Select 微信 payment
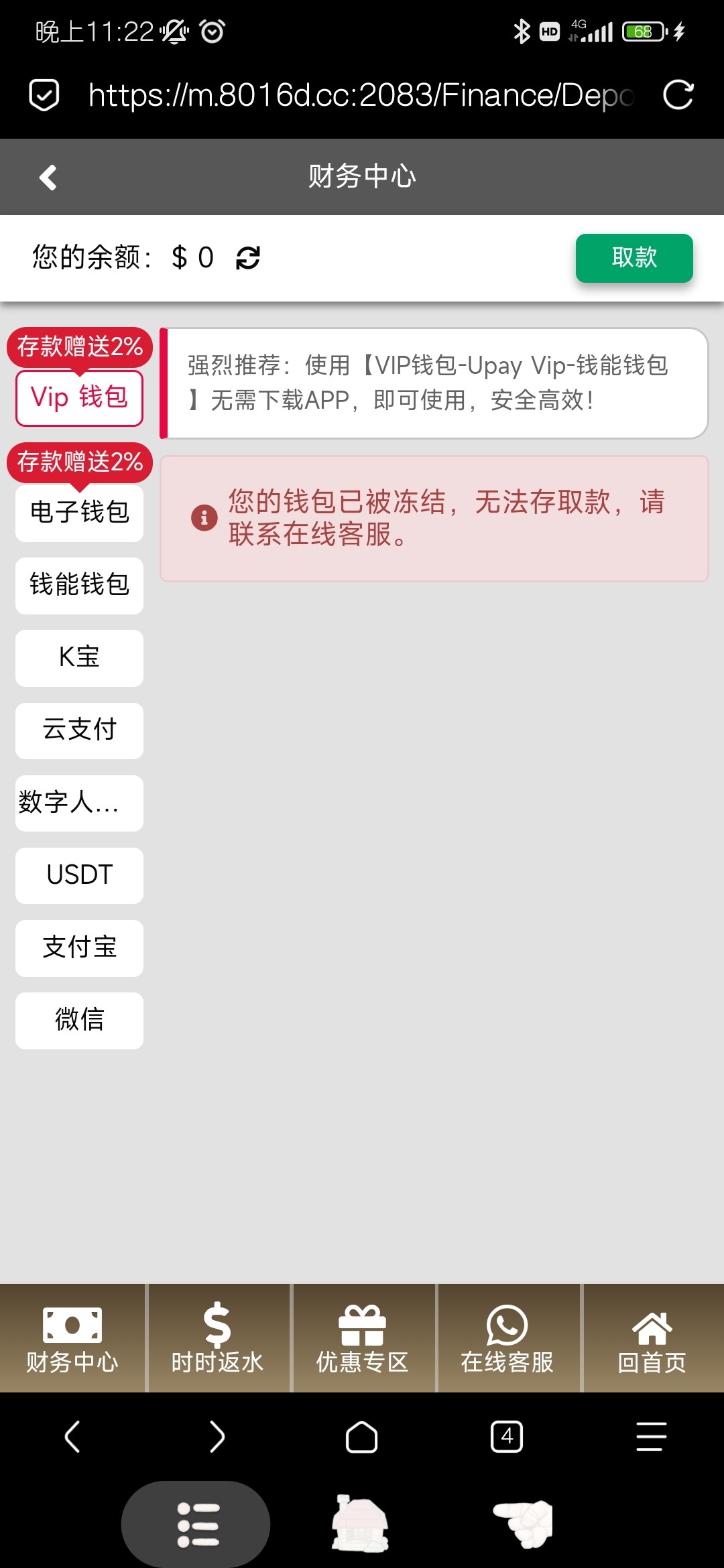Viewport: 724px width, 1568px height. [x=79, y=1020]
